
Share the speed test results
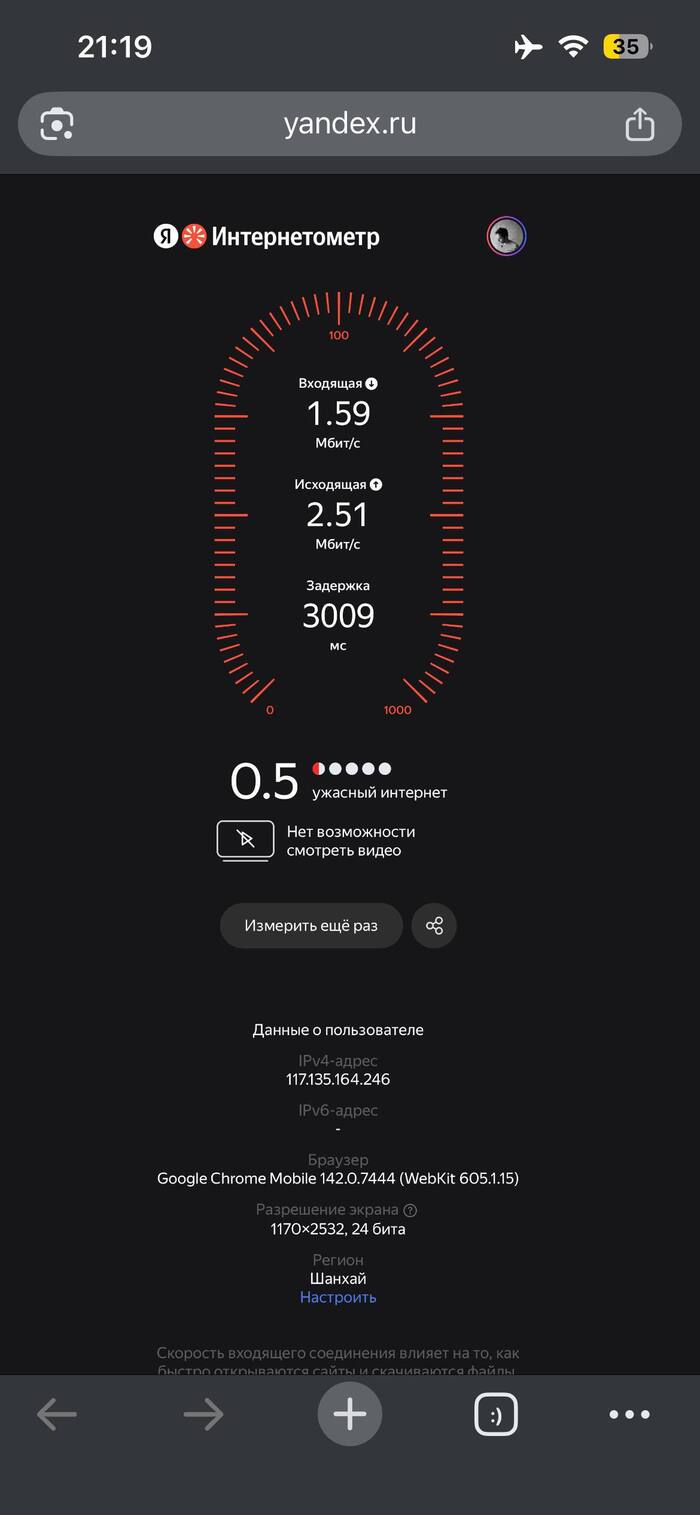tap(434, 926)
